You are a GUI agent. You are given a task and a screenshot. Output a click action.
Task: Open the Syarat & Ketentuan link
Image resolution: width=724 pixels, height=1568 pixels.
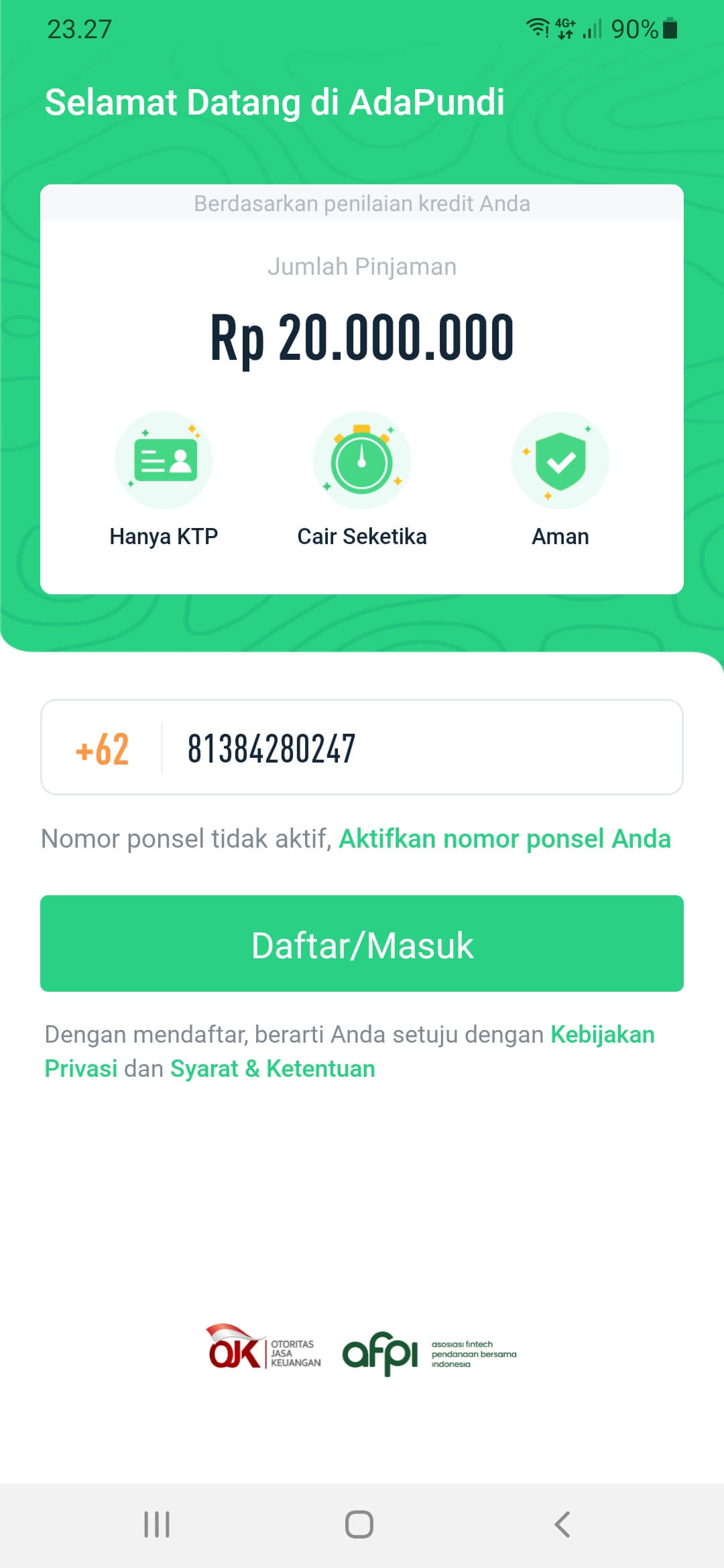click(272, 1069)
